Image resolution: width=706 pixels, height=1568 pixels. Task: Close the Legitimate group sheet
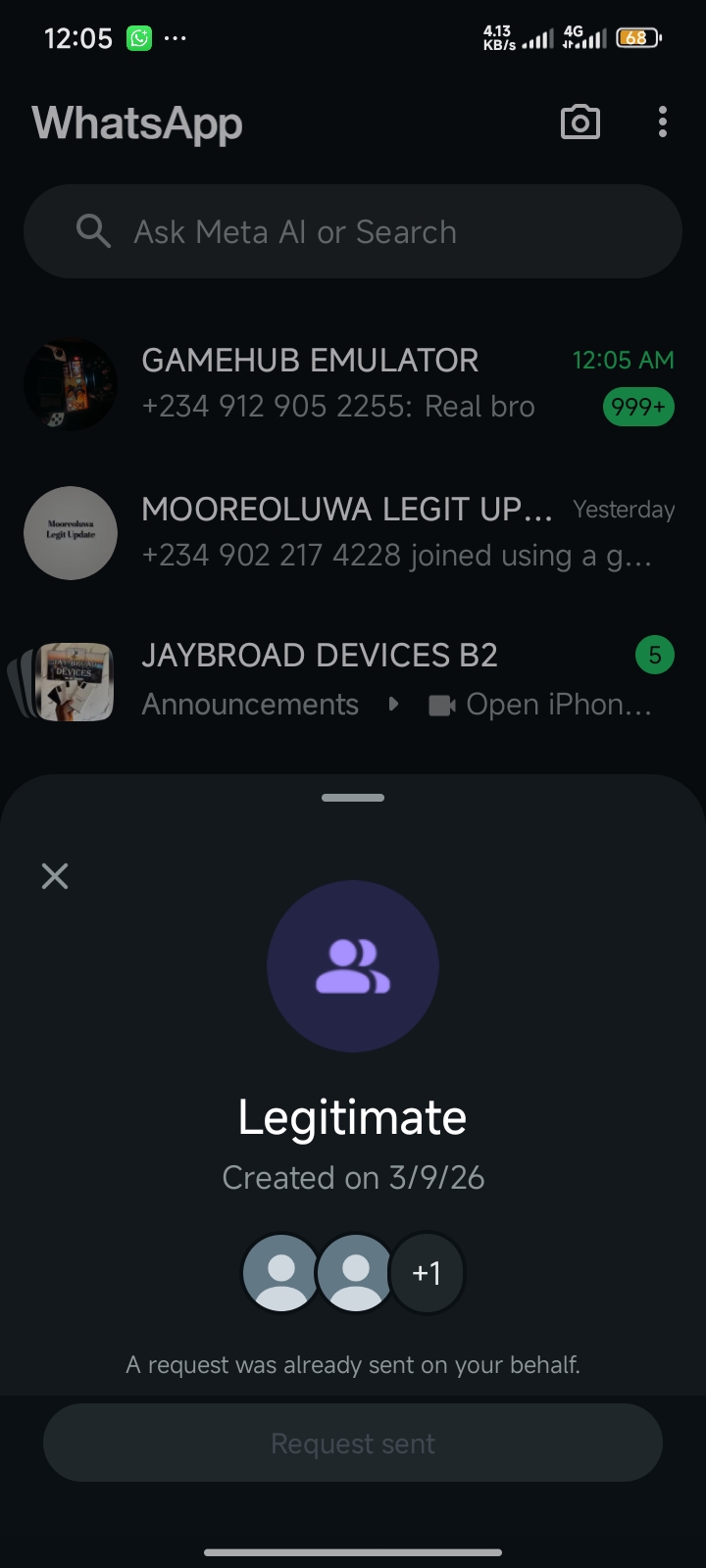coord(55,876)
